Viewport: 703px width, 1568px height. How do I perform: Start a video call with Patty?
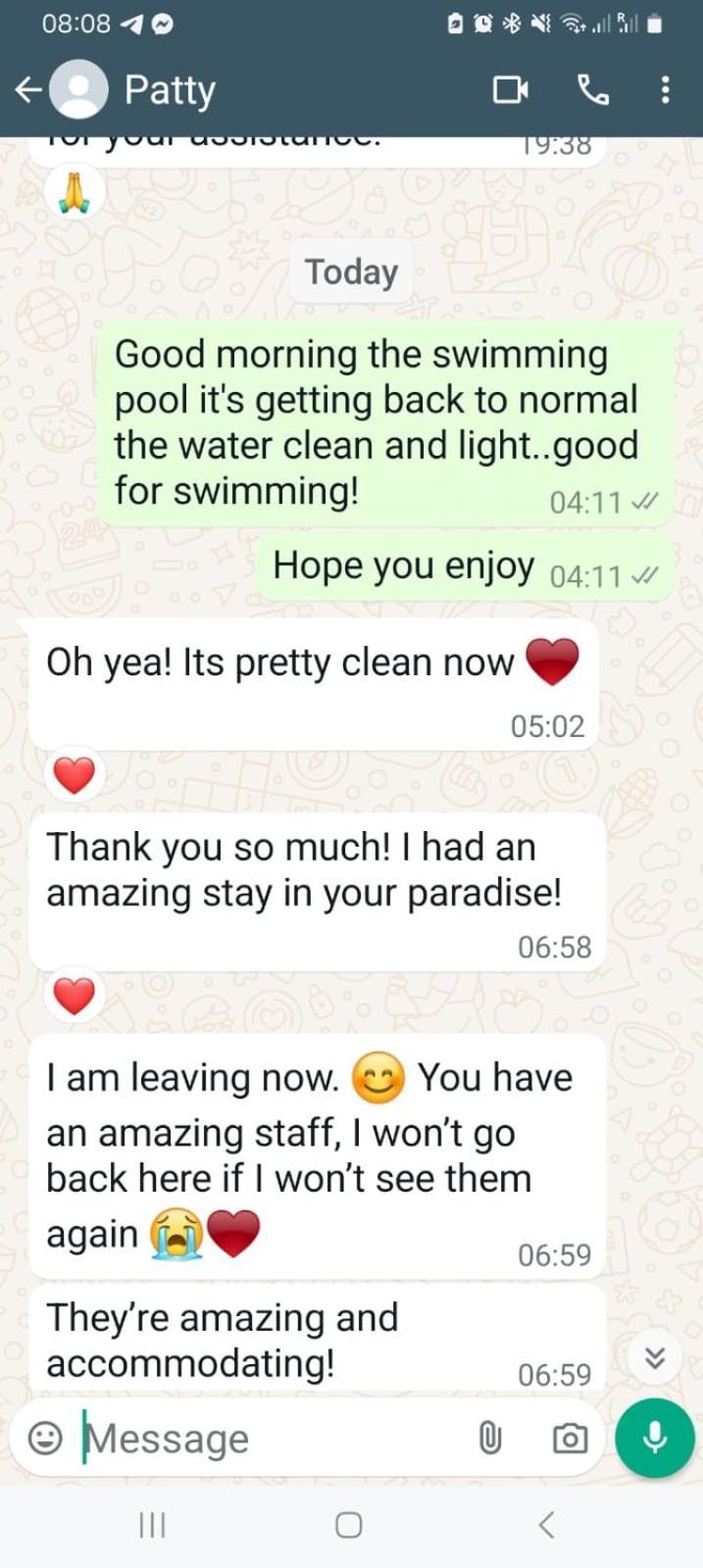point(510,90)
